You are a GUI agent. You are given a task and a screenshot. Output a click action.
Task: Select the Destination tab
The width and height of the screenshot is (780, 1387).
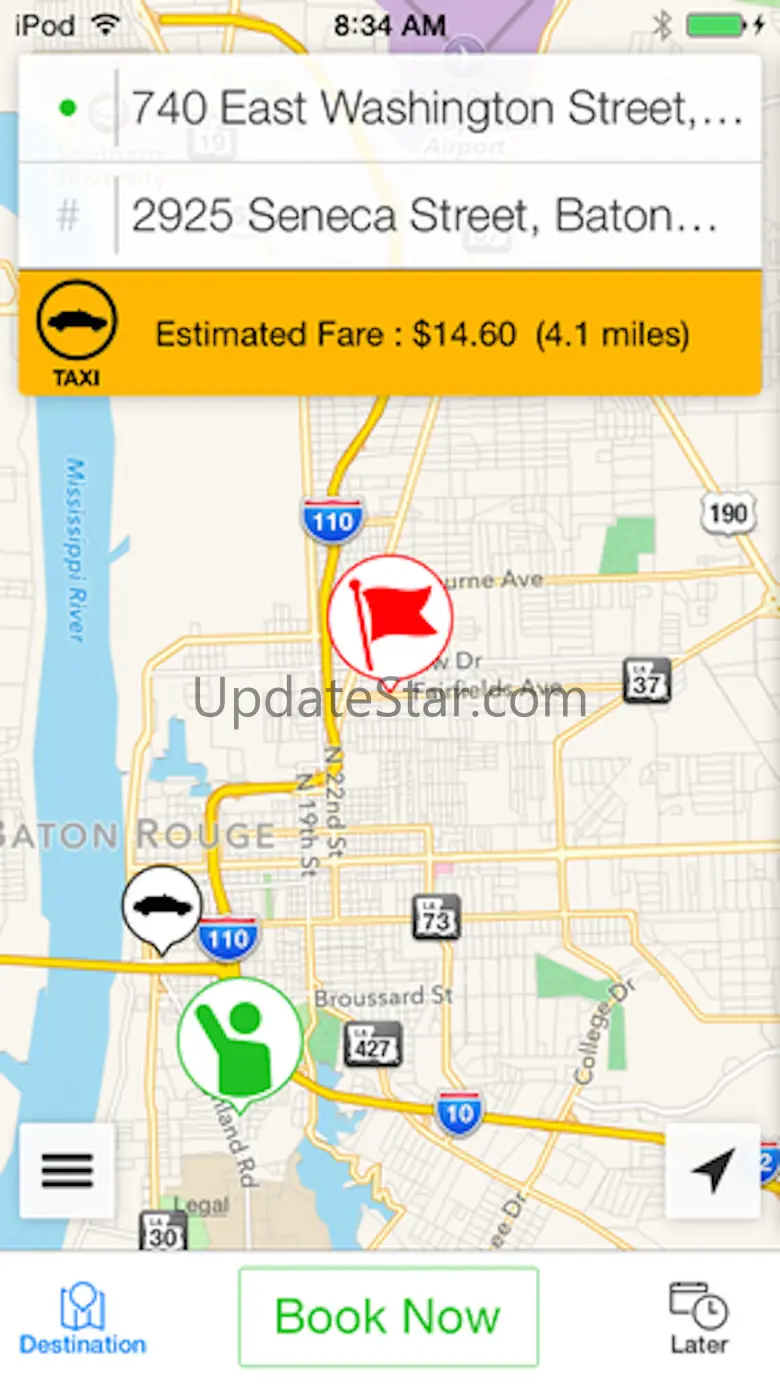[82, 1318]
